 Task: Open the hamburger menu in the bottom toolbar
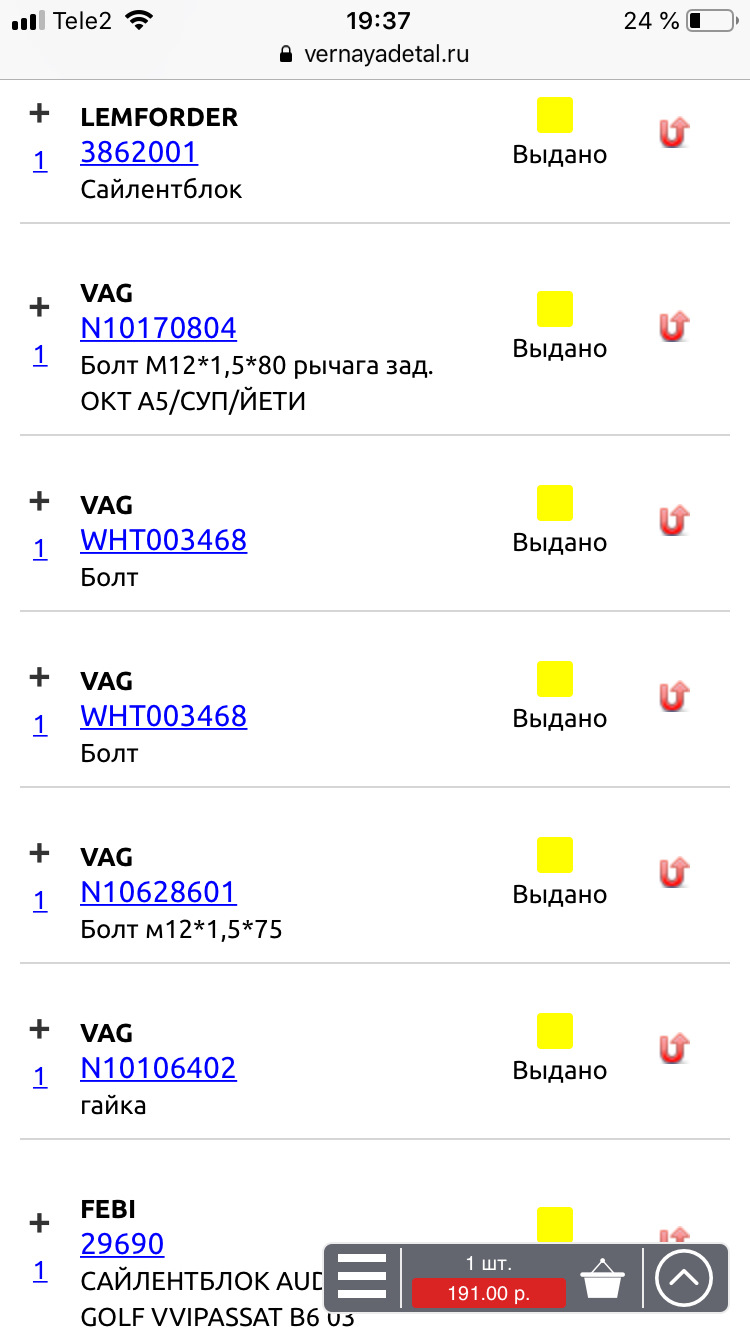tap(362, 1277)
